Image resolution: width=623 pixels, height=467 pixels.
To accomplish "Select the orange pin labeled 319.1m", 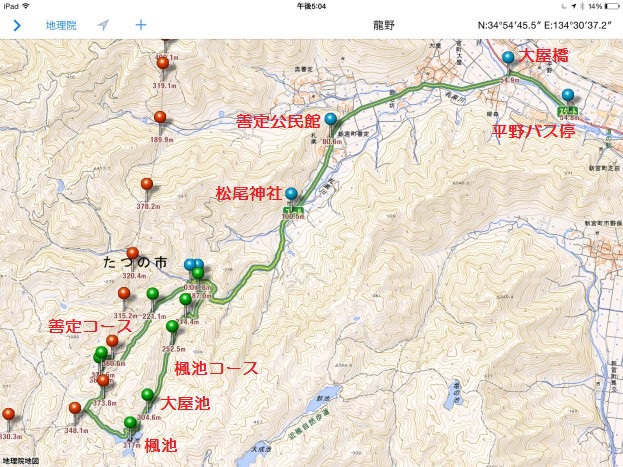I will pyautogui.click(x=162, y=63).
